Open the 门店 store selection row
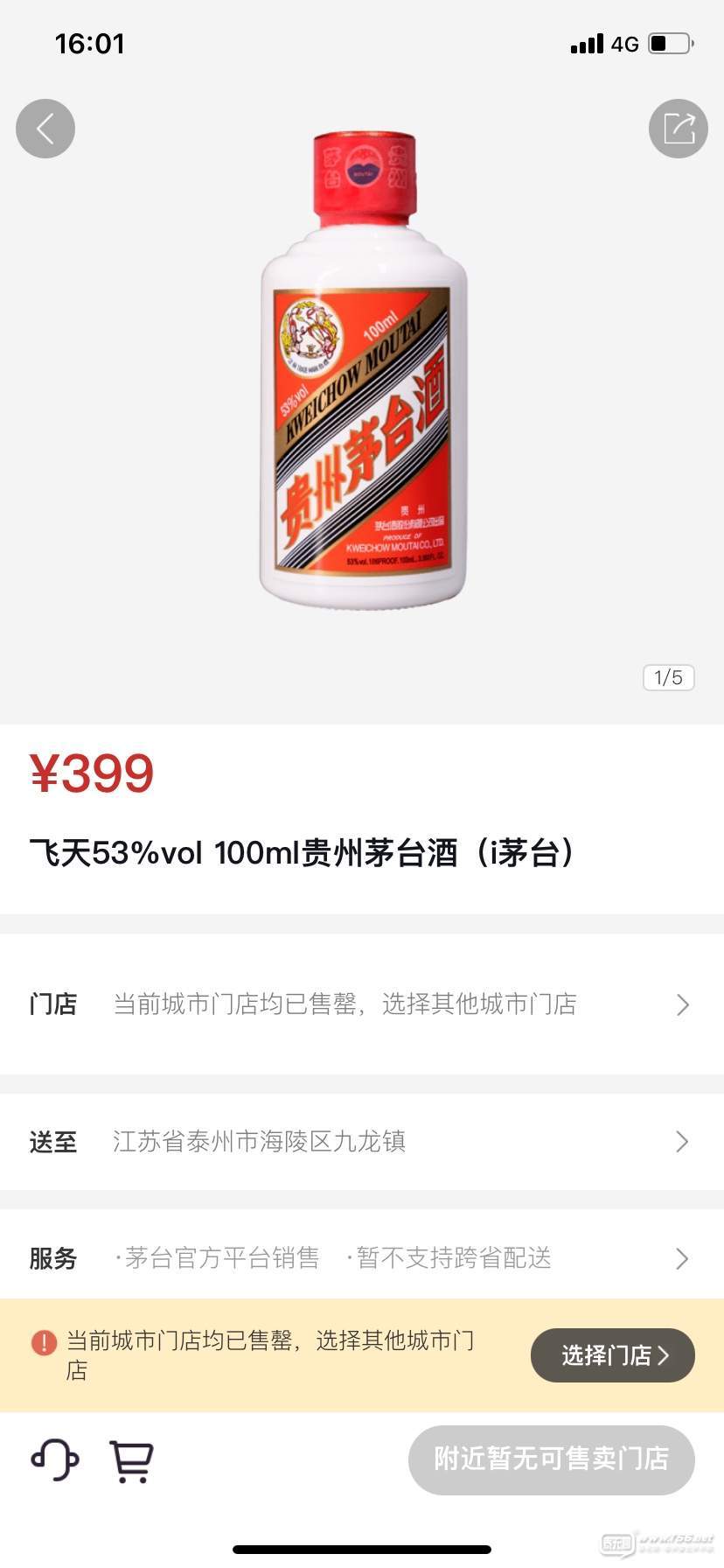This screenshot has height=1568, width=724. point(362,1004)
